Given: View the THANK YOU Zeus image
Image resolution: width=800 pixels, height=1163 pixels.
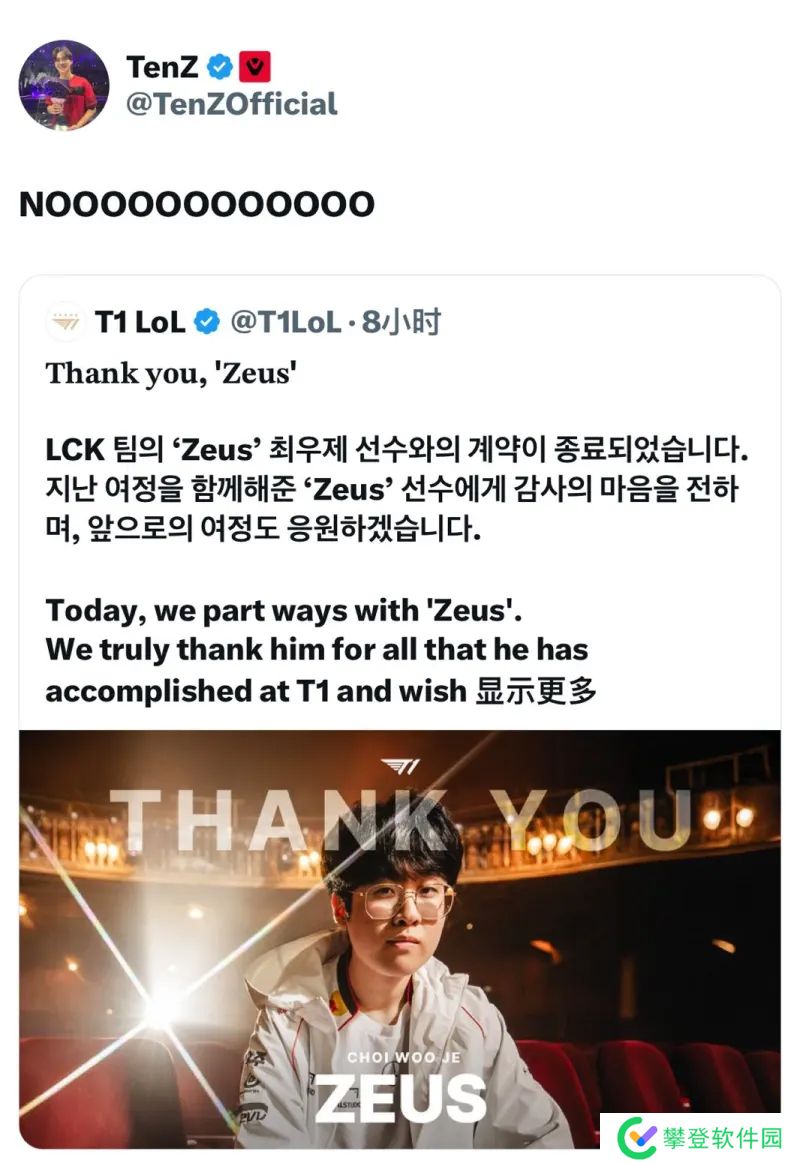Looking at the screenshot, I should 400,938.
